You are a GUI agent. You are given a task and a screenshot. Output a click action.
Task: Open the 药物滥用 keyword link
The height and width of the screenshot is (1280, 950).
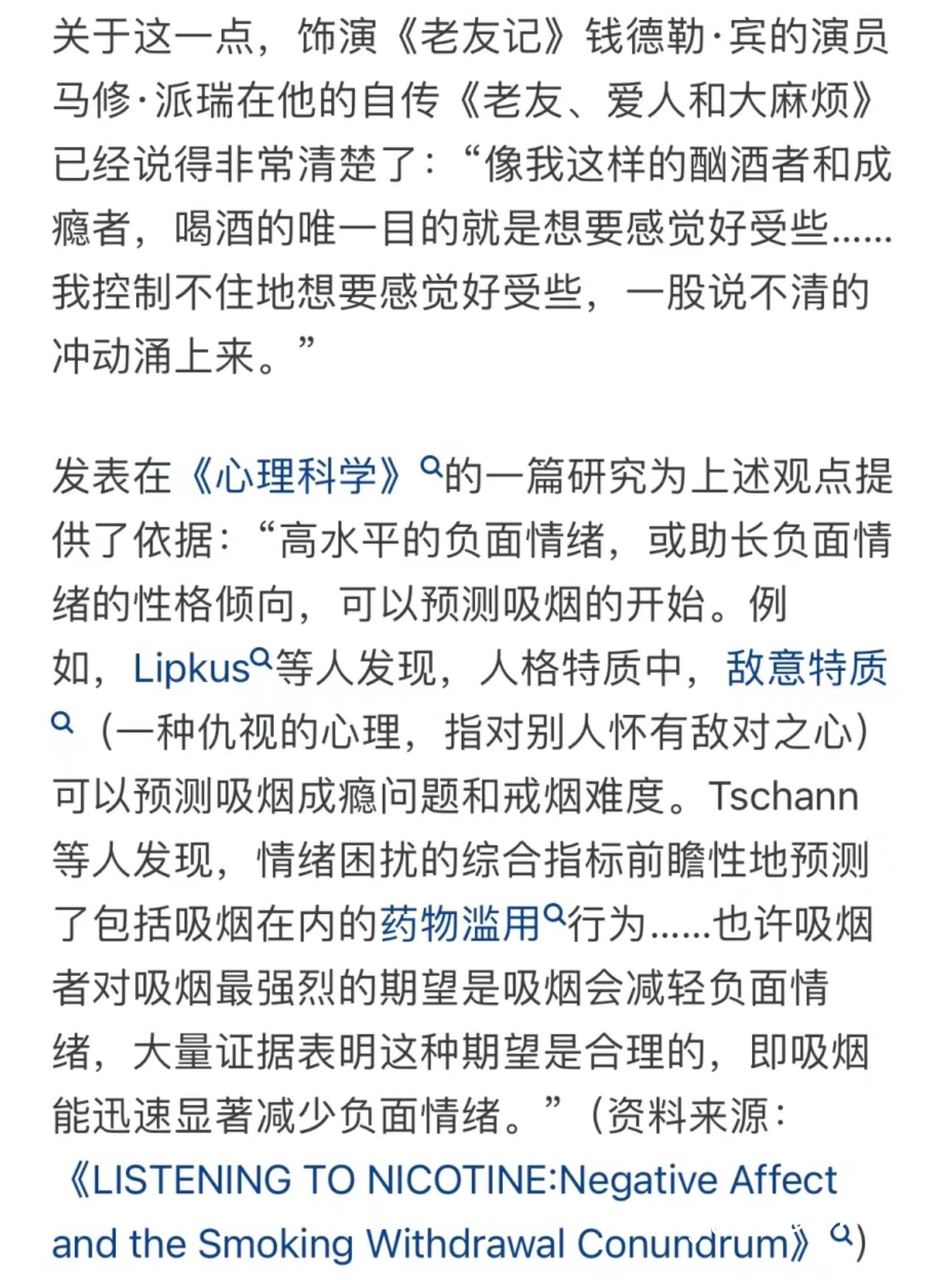[461, 923]
